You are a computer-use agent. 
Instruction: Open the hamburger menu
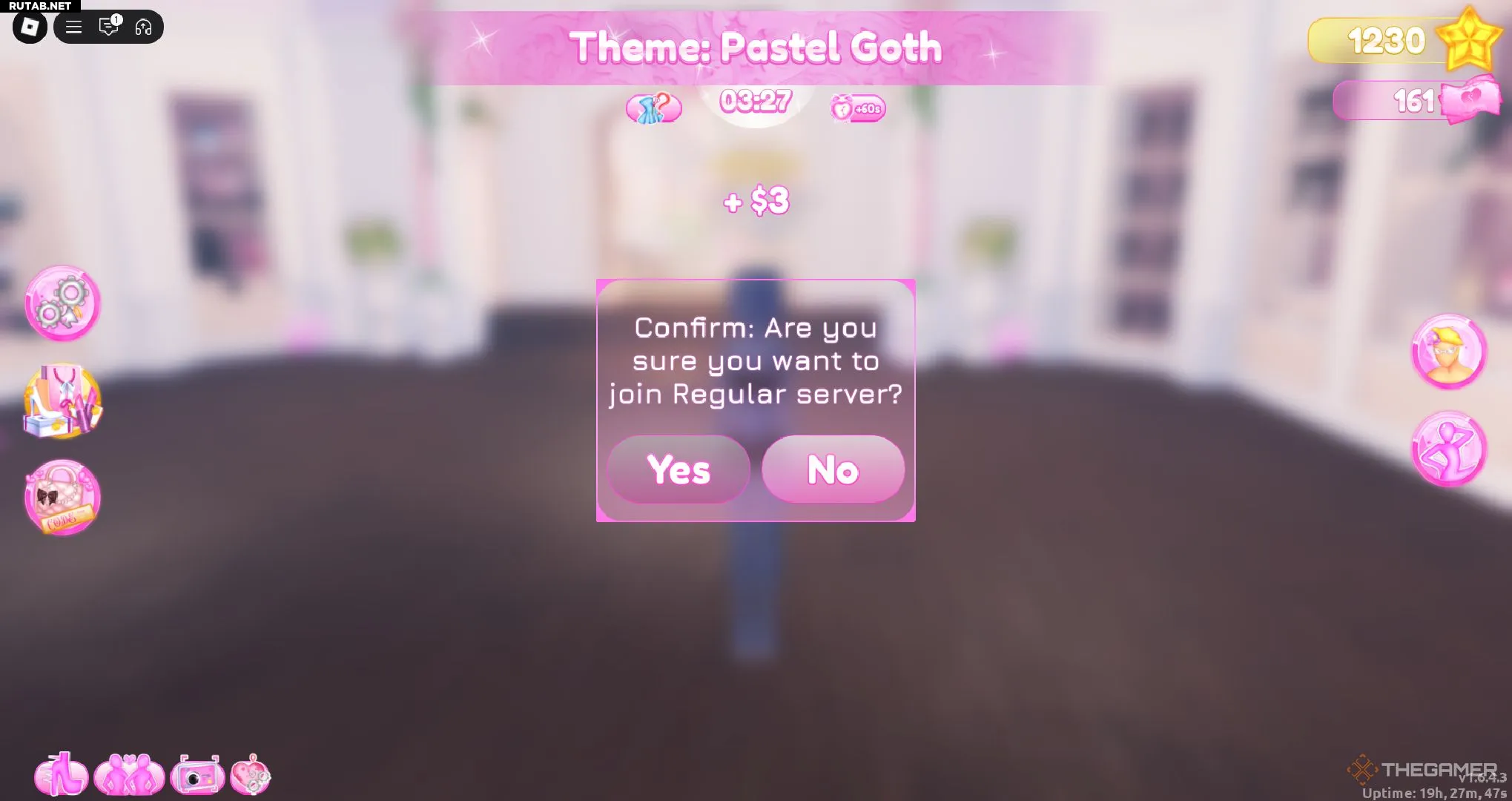[x=73, y=27]
